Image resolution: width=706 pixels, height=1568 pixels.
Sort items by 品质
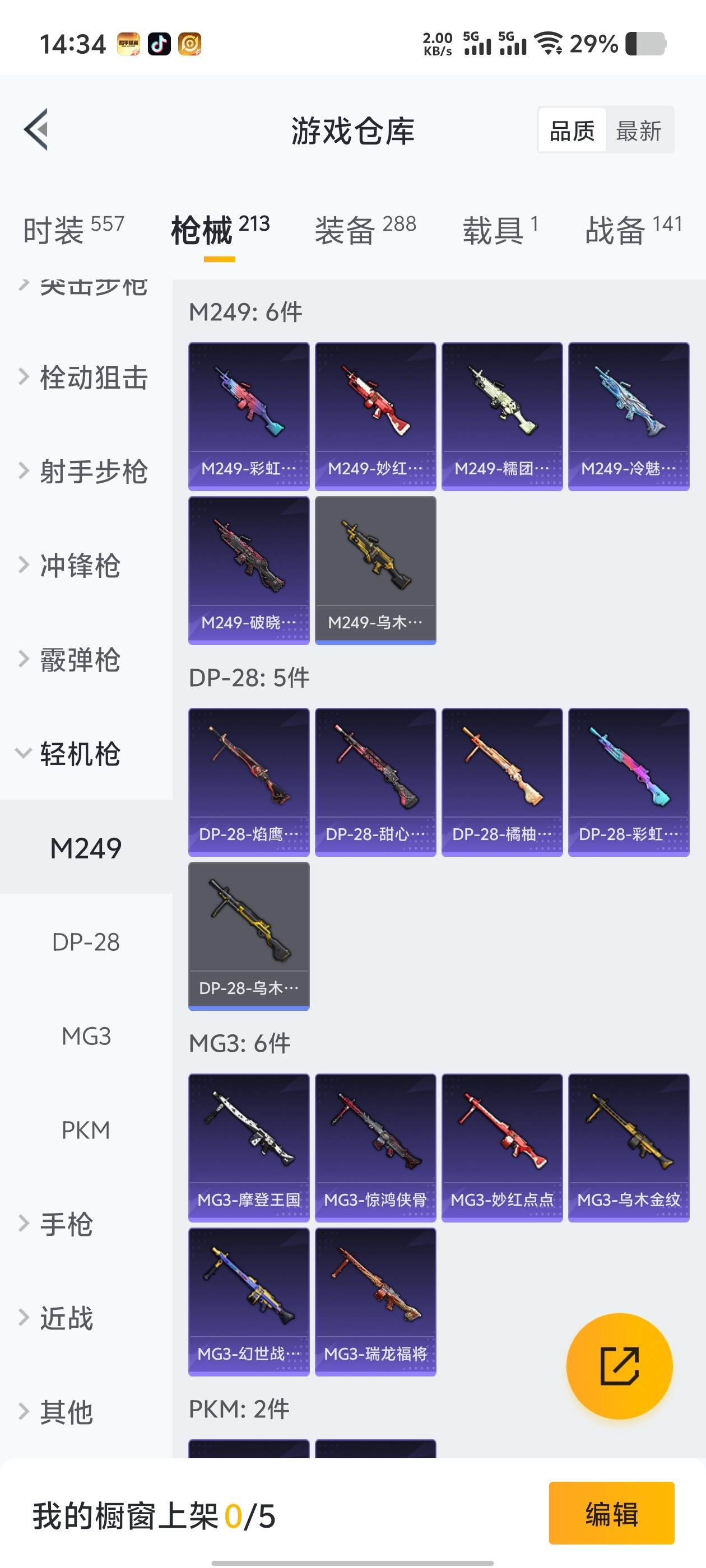coord(572,130)
